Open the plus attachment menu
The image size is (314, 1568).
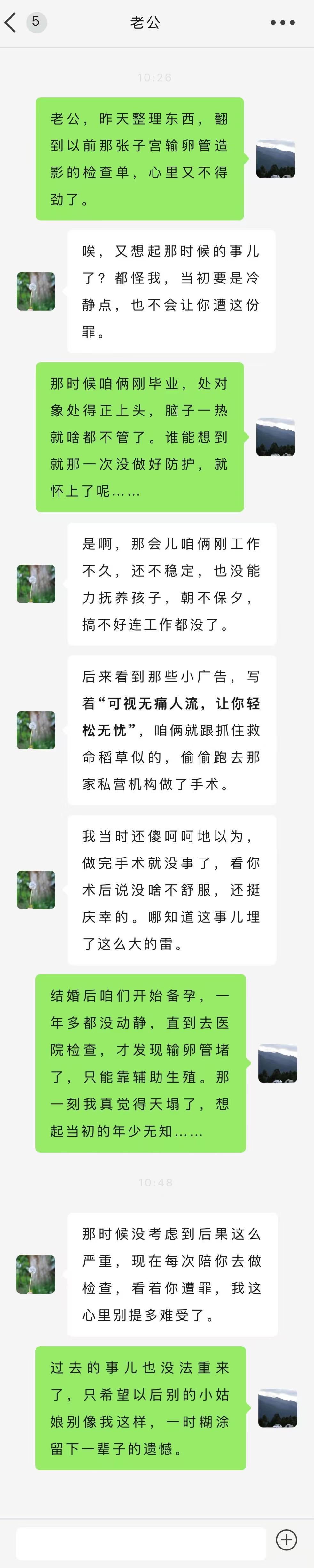click(x=287, y=1539)
